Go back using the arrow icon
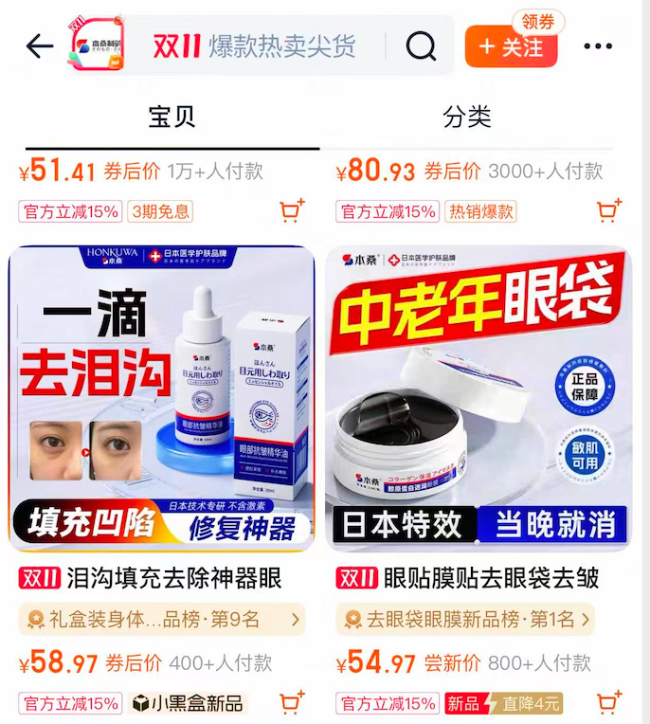 [39, 46]
